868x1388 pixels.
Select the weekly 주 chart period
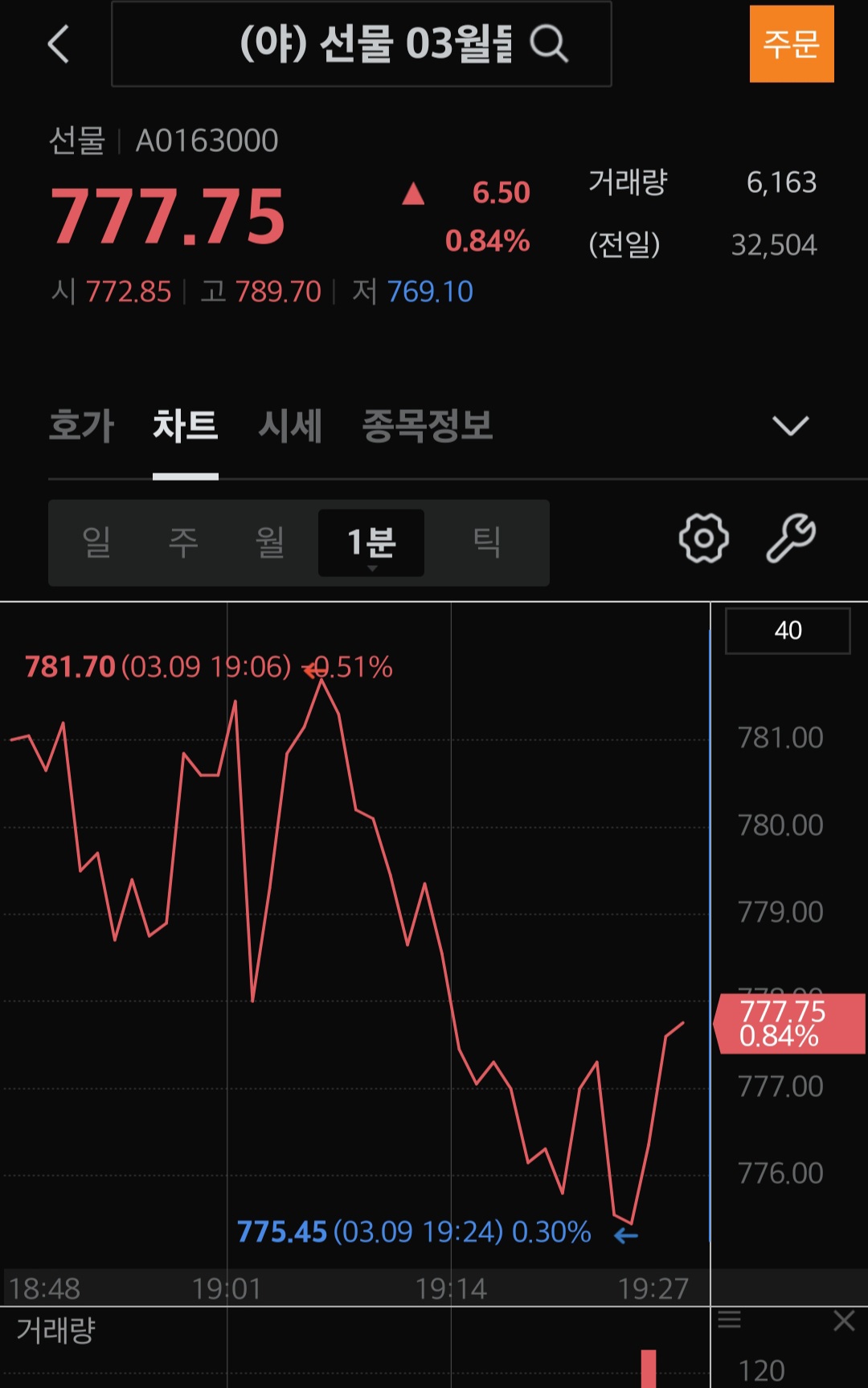(183, 542)
